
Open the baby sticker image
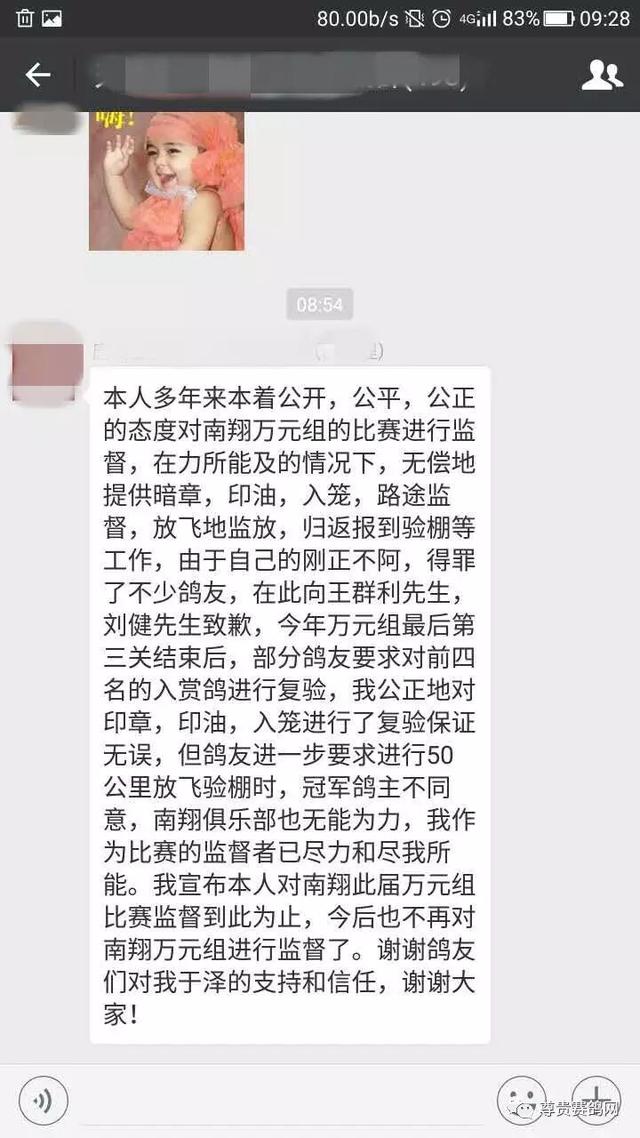166,181
